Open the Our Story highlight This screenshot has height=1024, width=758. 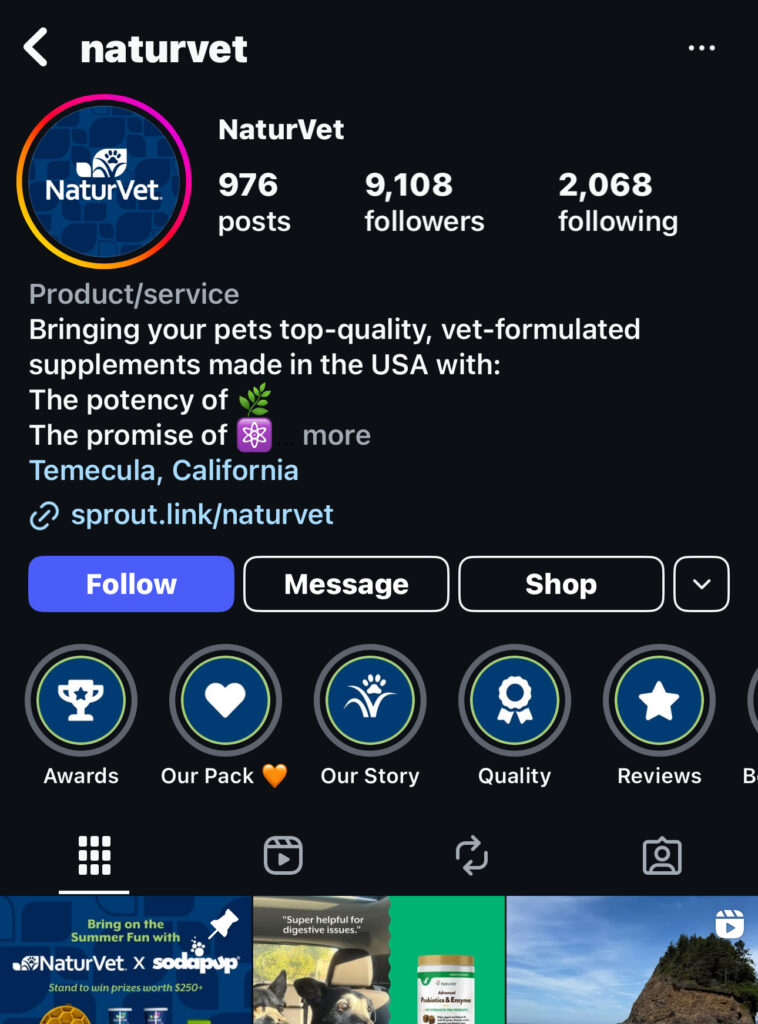[x=369, y=700]
